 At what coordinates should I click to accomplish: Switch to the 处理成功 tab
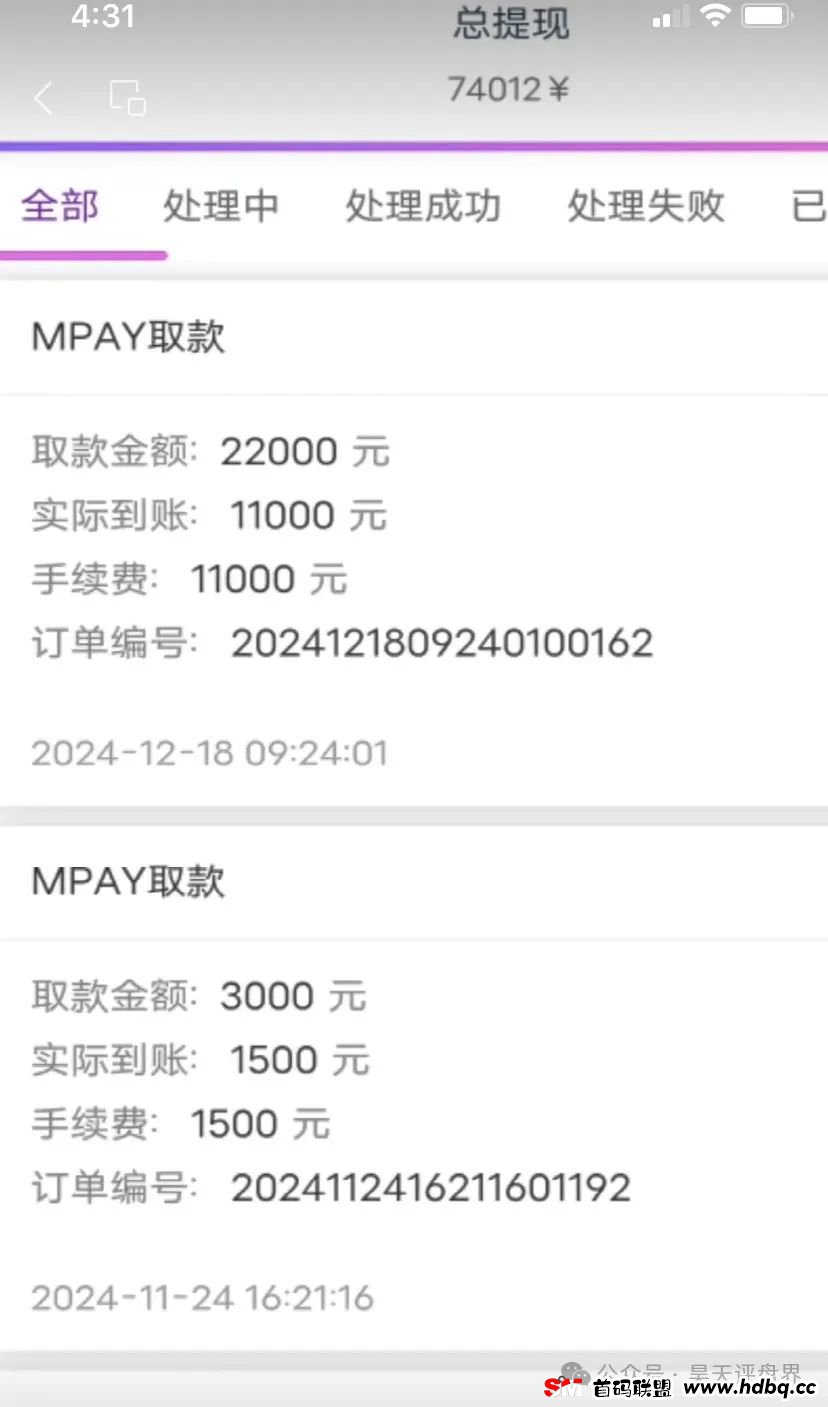point(423,206)
